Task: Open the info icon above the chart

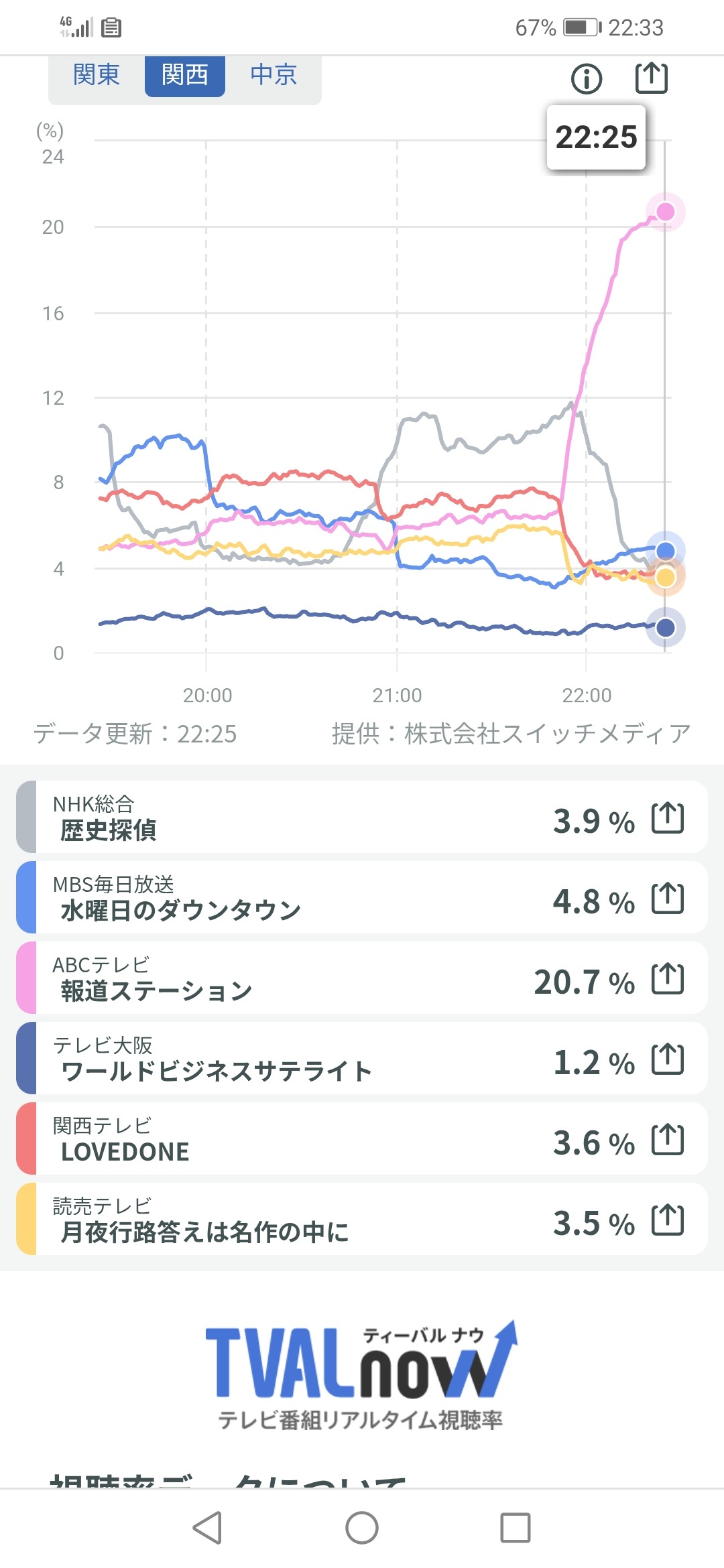Action: (586, 78)
